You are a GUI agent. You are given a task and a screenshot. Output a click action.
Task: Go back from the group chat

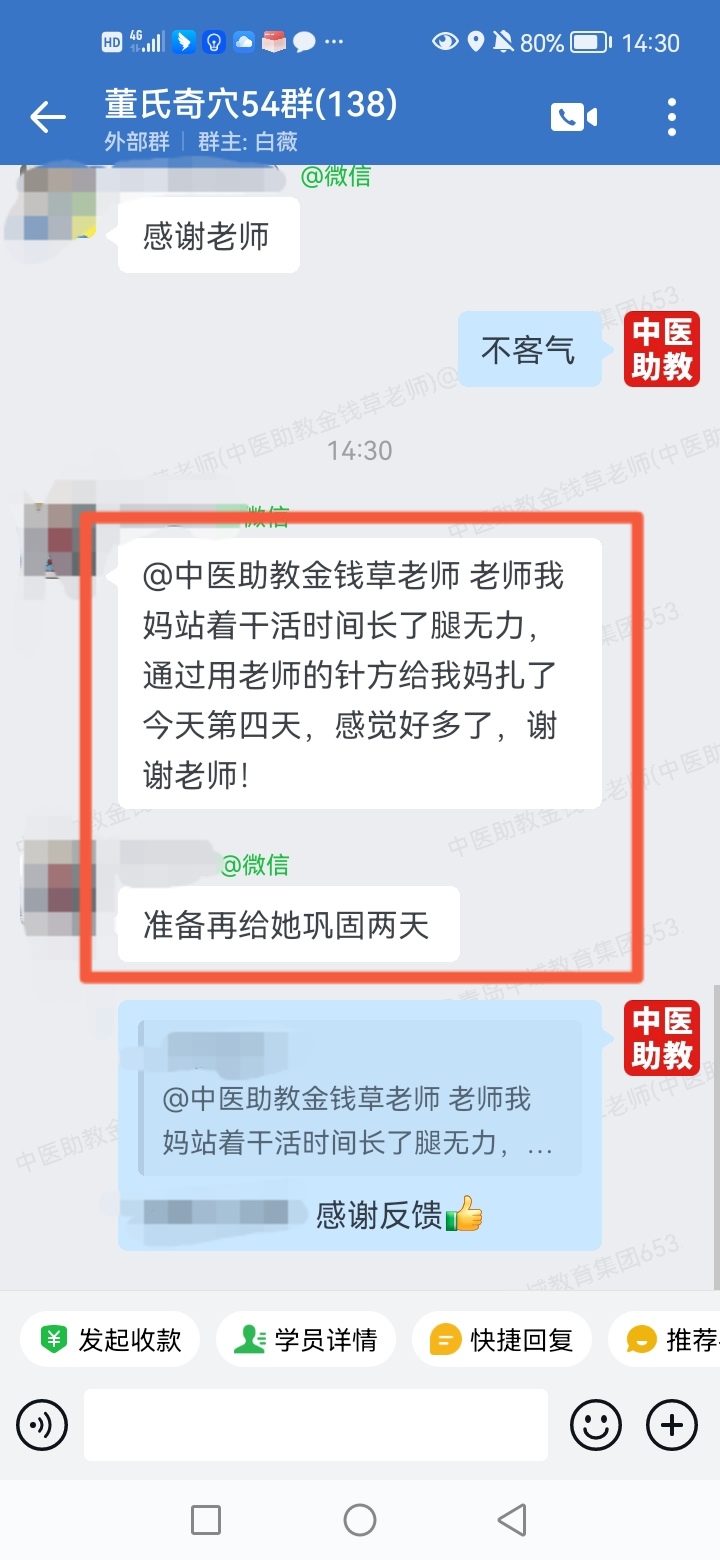(47, 118)
